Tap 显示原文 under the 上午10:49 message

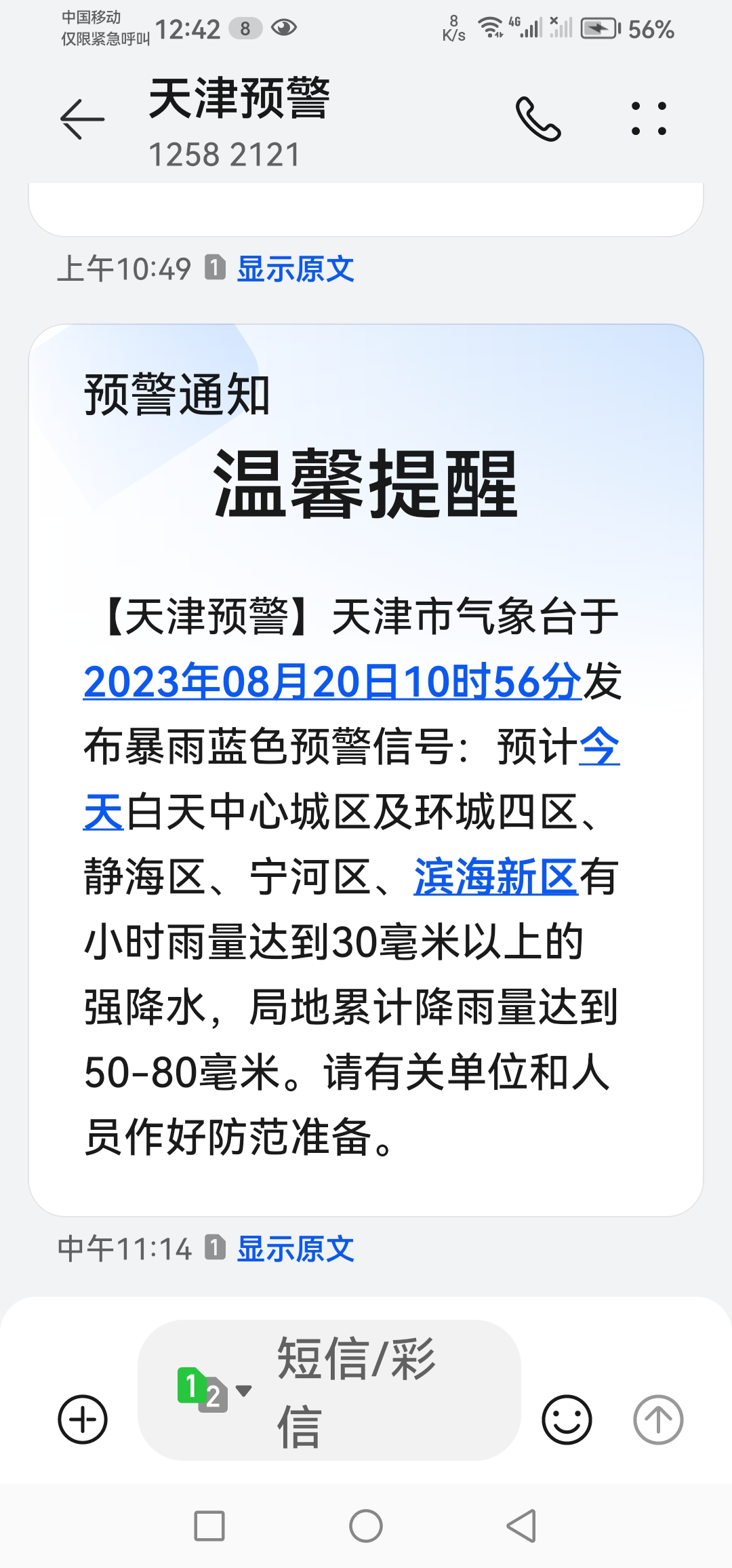pyautogui.click(x=296, y=269)
